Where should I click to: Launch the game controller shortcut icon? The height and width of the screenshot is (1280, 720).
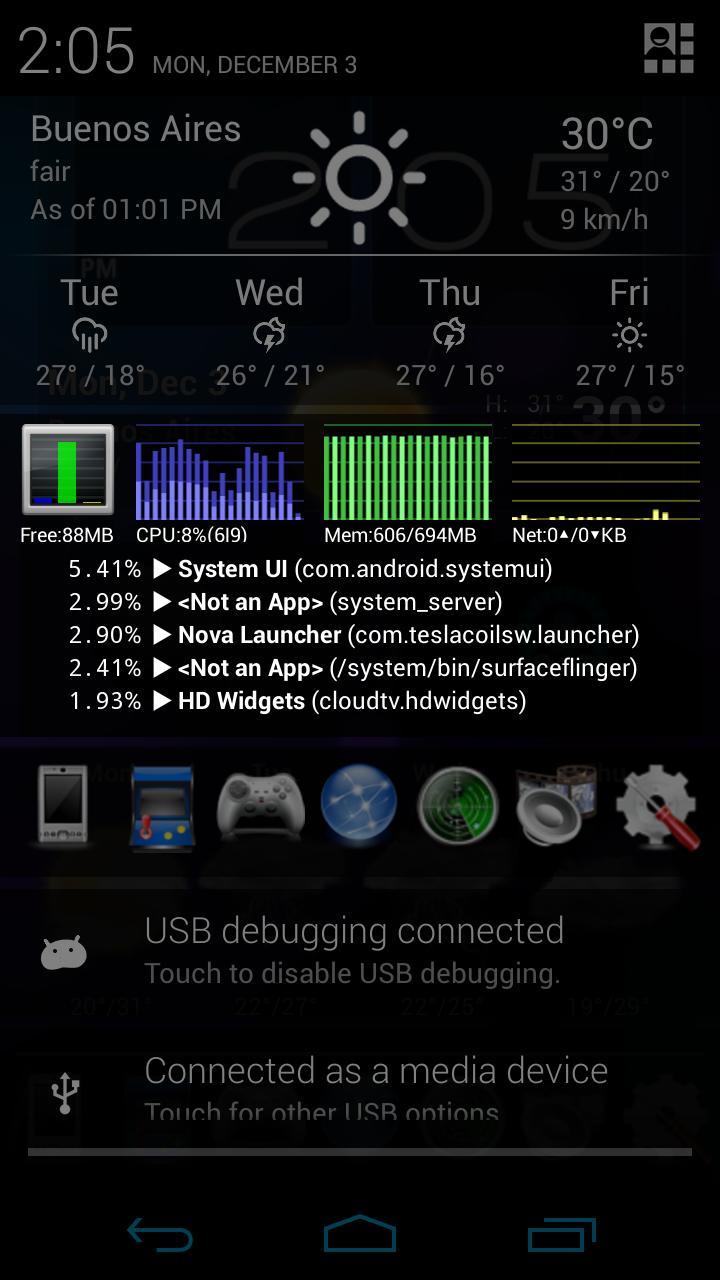click(260, 806)
